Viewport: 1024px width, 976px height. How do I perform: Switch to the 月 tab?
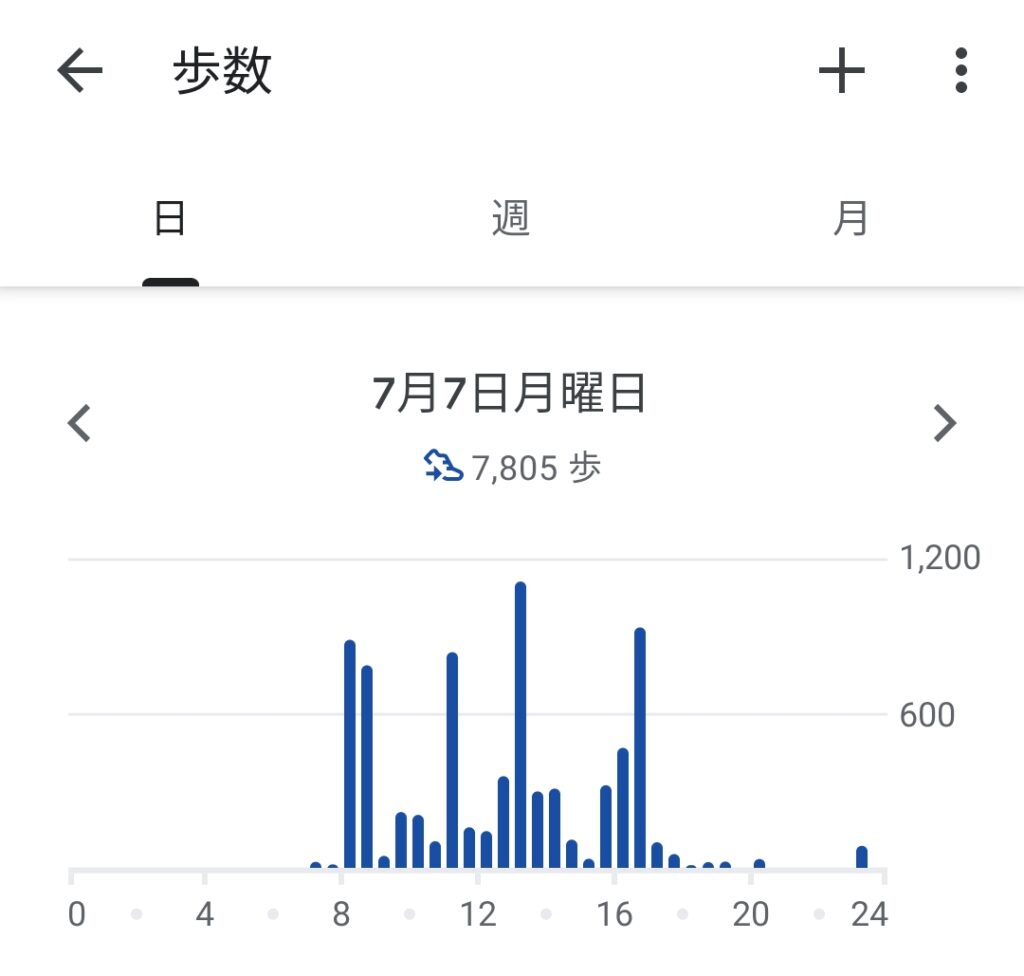point(851,218)
